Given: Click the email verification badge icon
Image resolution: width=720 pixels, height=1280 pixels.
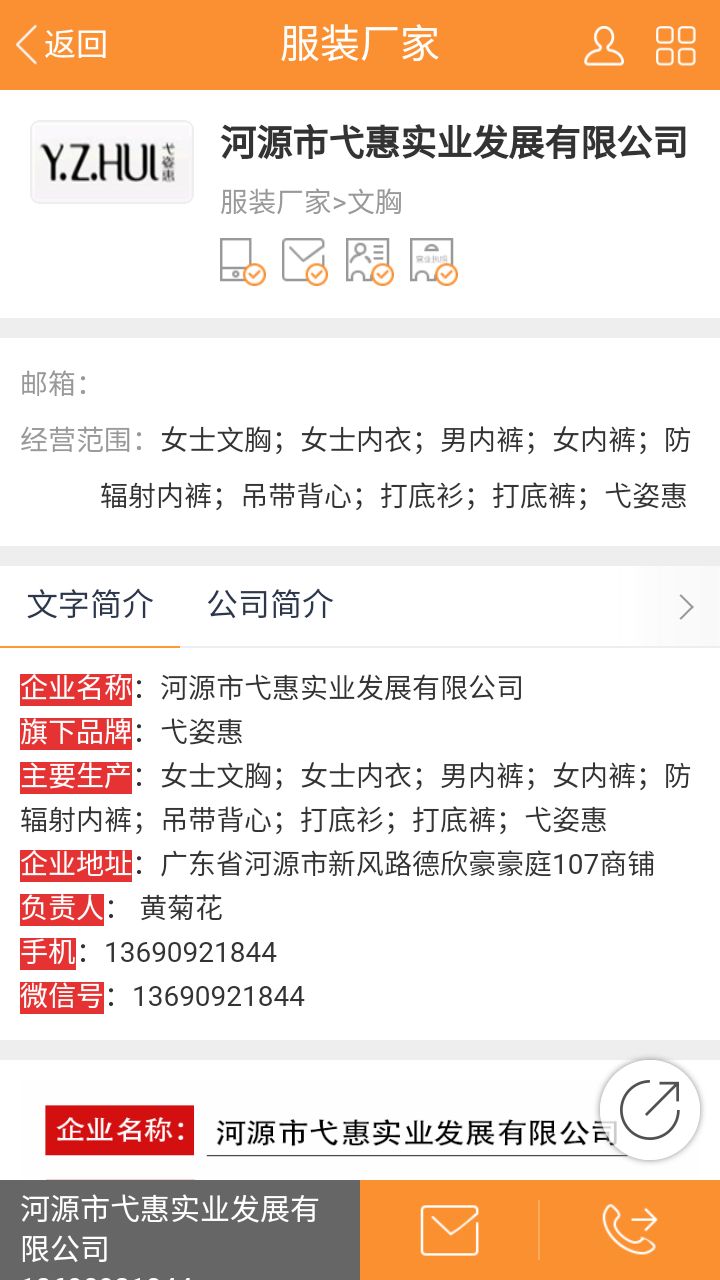Looking at the screenshot, I should [x=304, y=258].
